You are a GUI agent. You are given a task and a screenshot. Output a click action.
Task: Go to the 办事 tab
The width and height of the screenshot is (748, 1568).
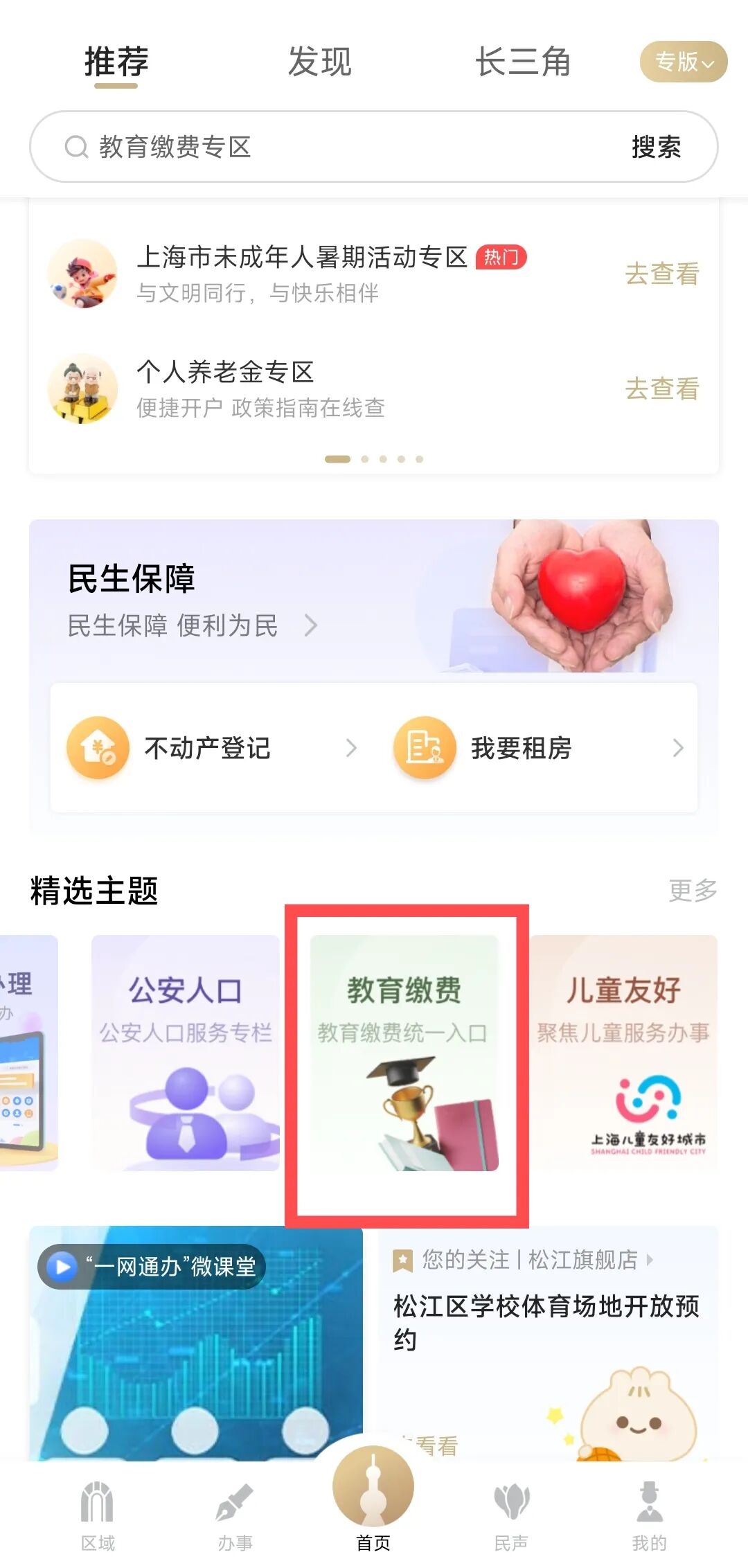(235, 1515)
